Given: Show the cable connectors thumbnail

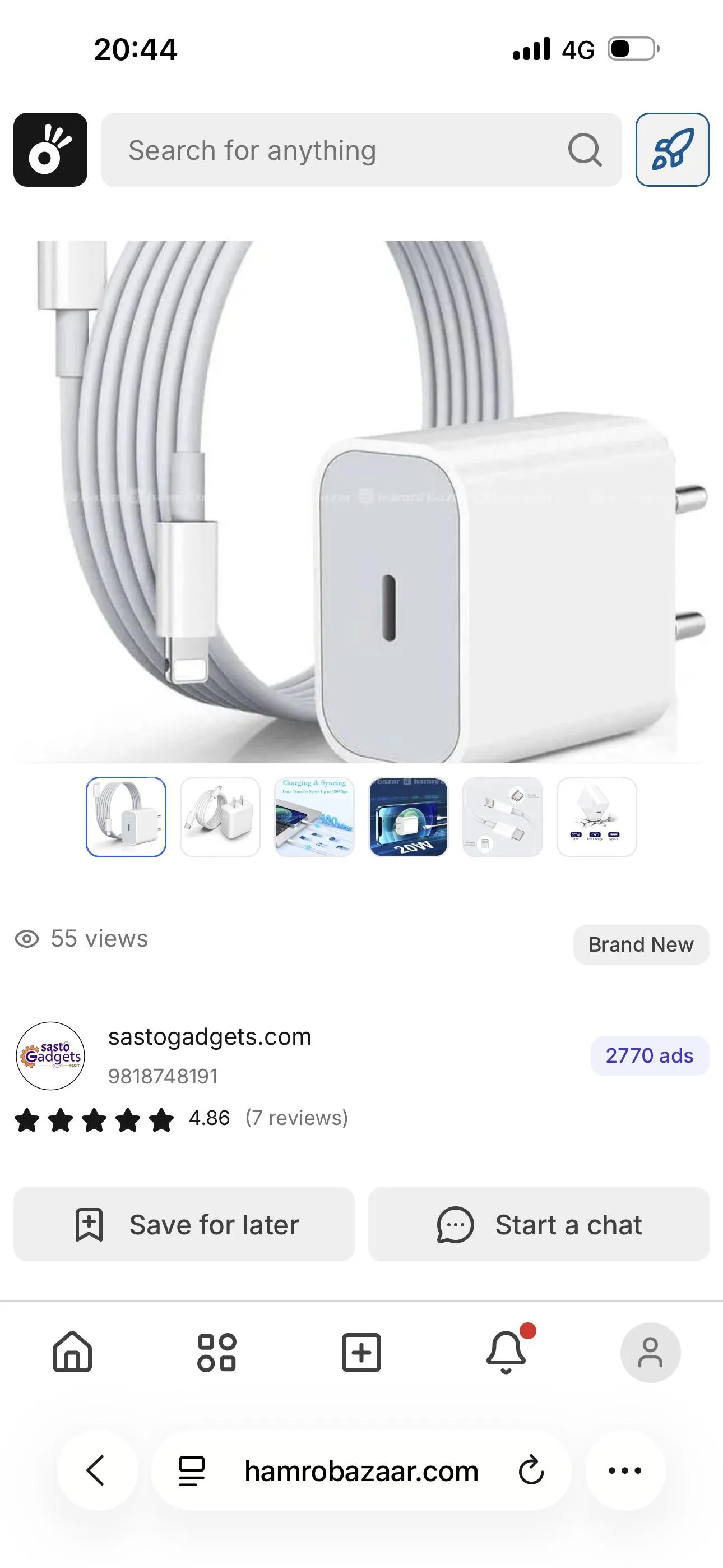Looking at the screenshot, I should pos(502,817).
